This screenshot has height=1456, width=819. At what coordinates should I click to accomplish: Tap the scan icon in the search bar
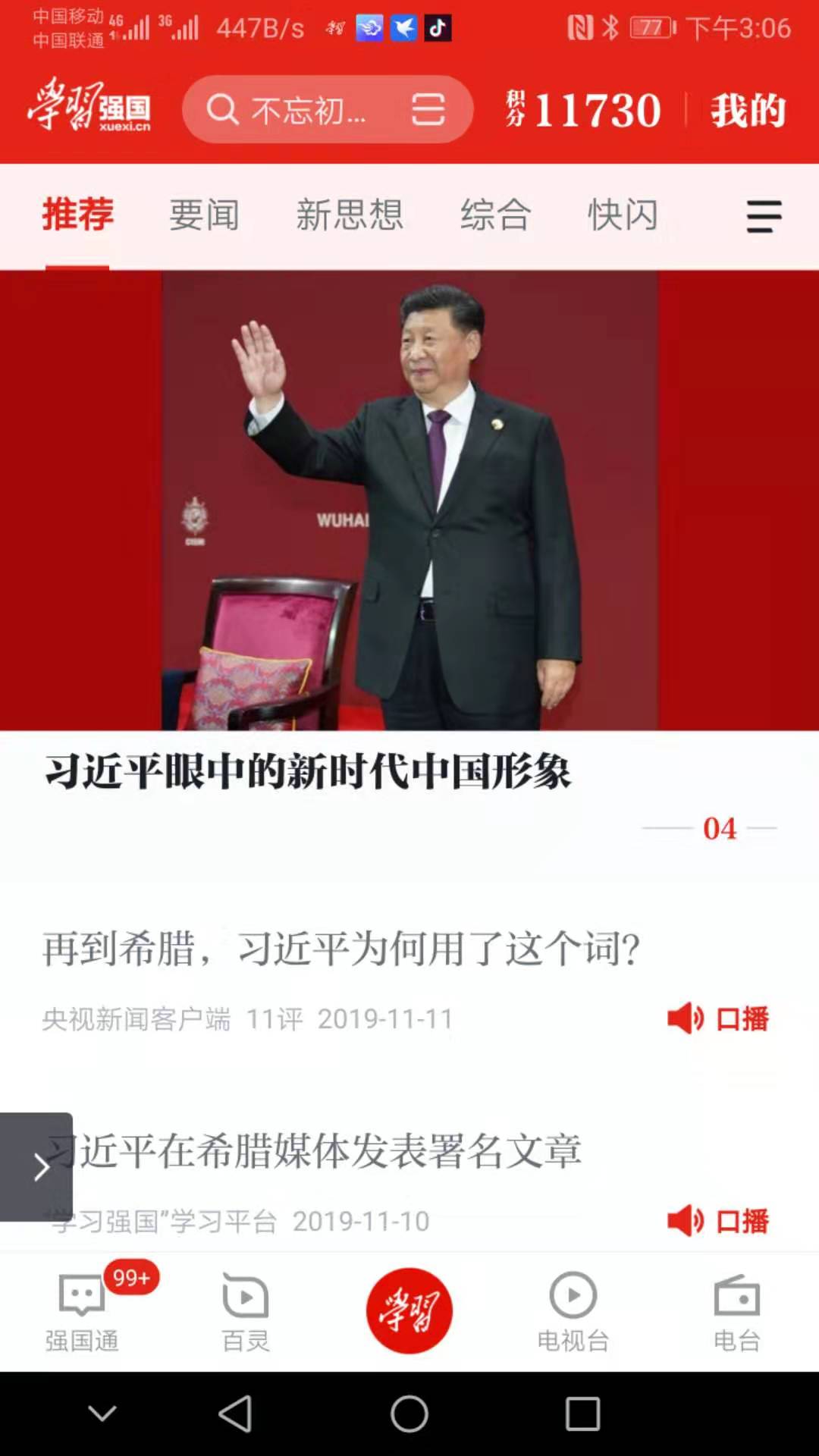pos(428,110)
